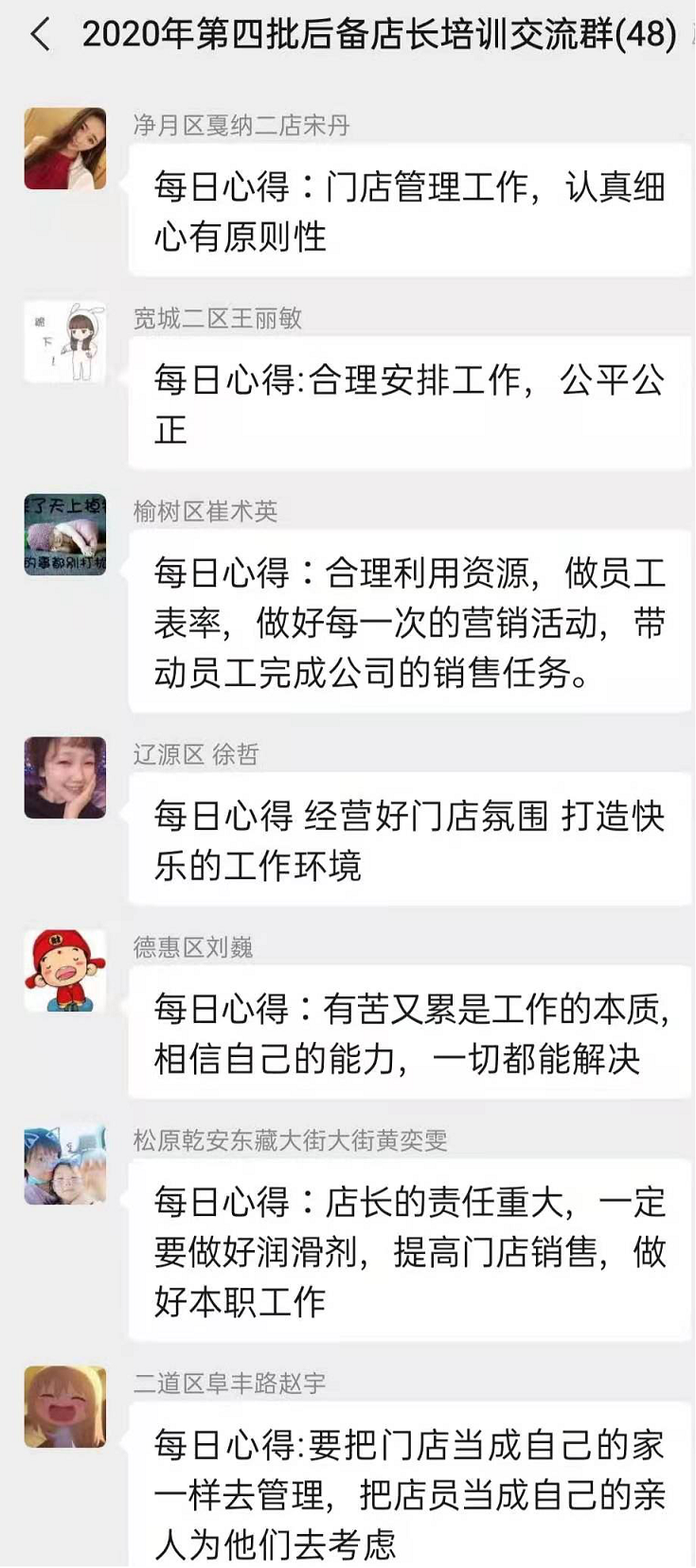The width and height of the screenshot is (696, 1568).
Task: Open 榆树区崔术英's avatar profile
Action: [65, 535]
